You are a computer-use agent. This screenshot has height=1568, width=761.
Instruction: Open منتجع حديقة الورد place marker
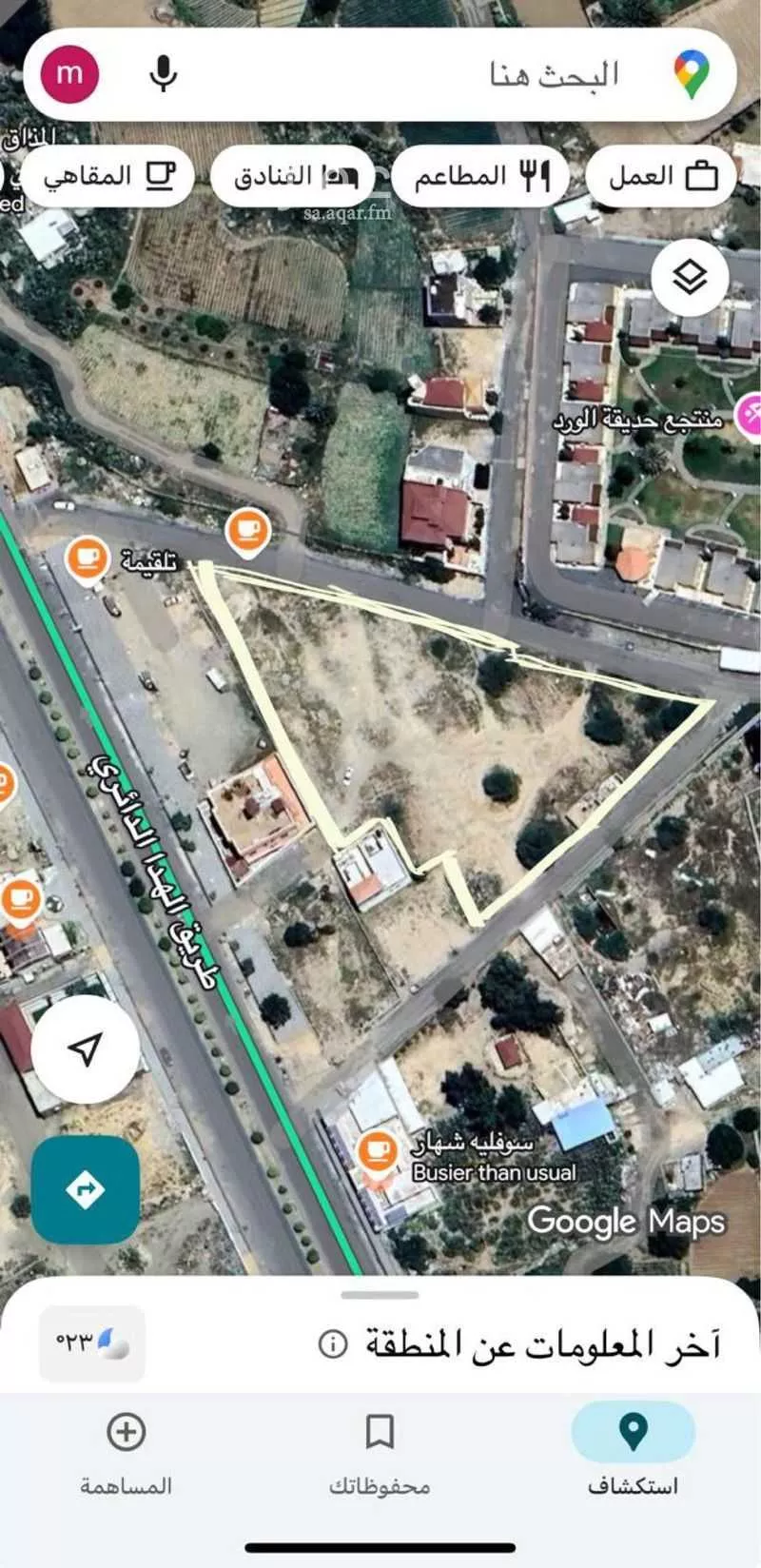749,415
